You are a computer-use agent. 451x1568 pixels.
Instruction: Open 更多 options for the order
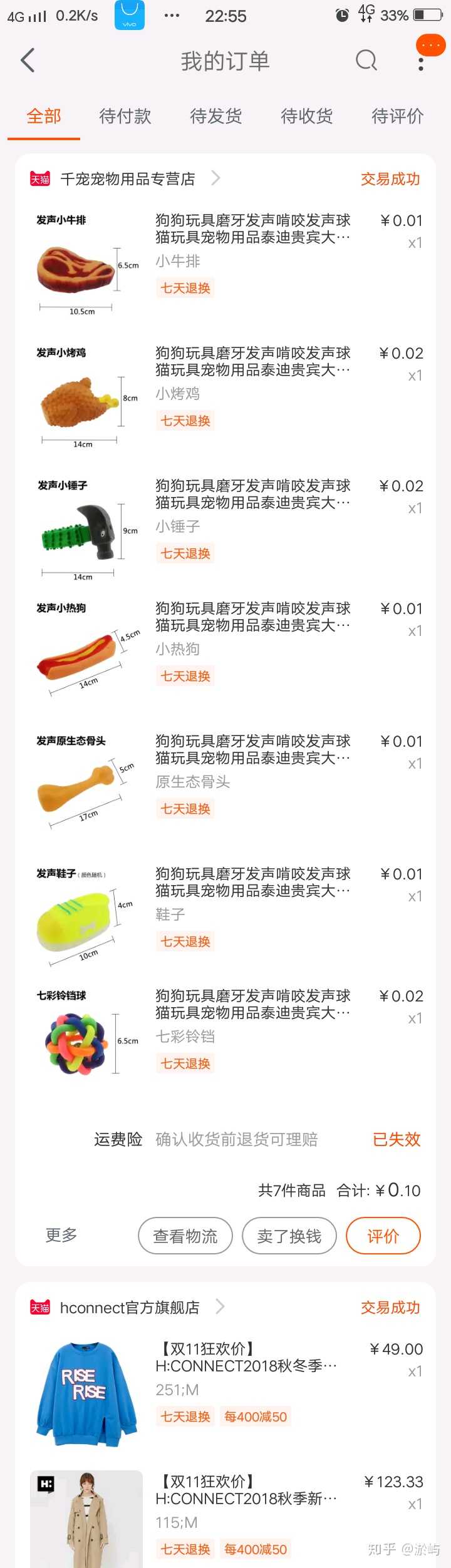[x=61, y=1235]
